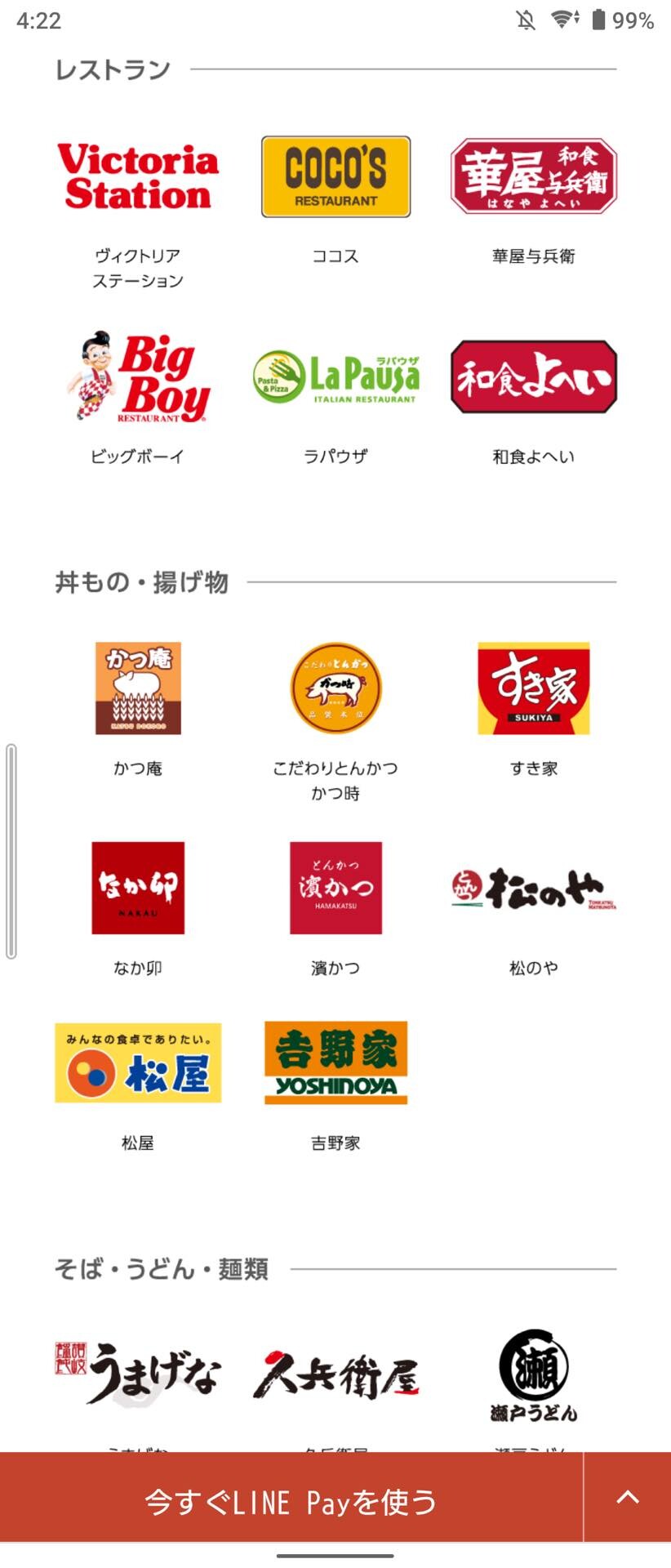Open the La Pausa Italian restaurant tile
Screen dimensions: 671x1568
coord(335,377)
